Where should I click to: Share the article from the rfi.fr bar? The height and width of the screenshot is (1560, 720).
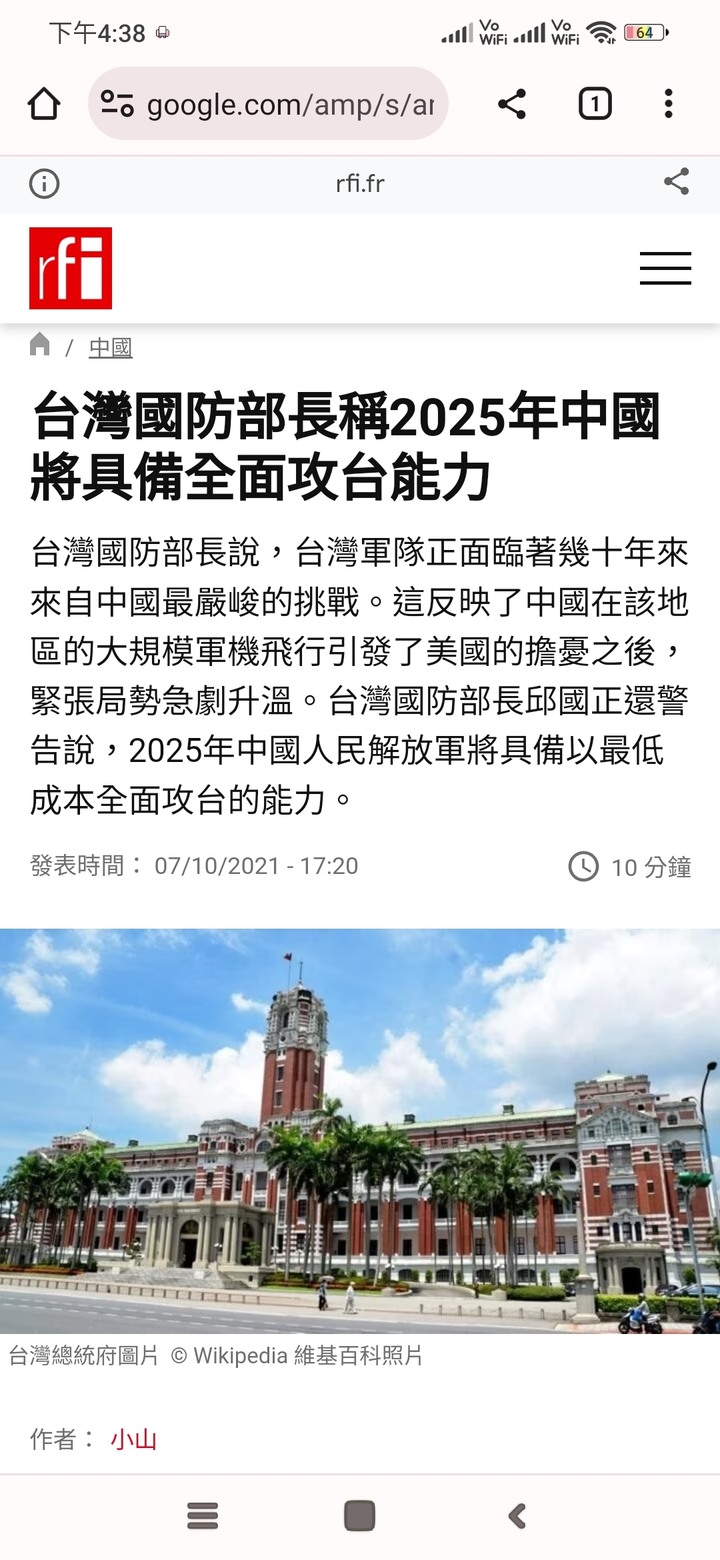tap(677, 182)
